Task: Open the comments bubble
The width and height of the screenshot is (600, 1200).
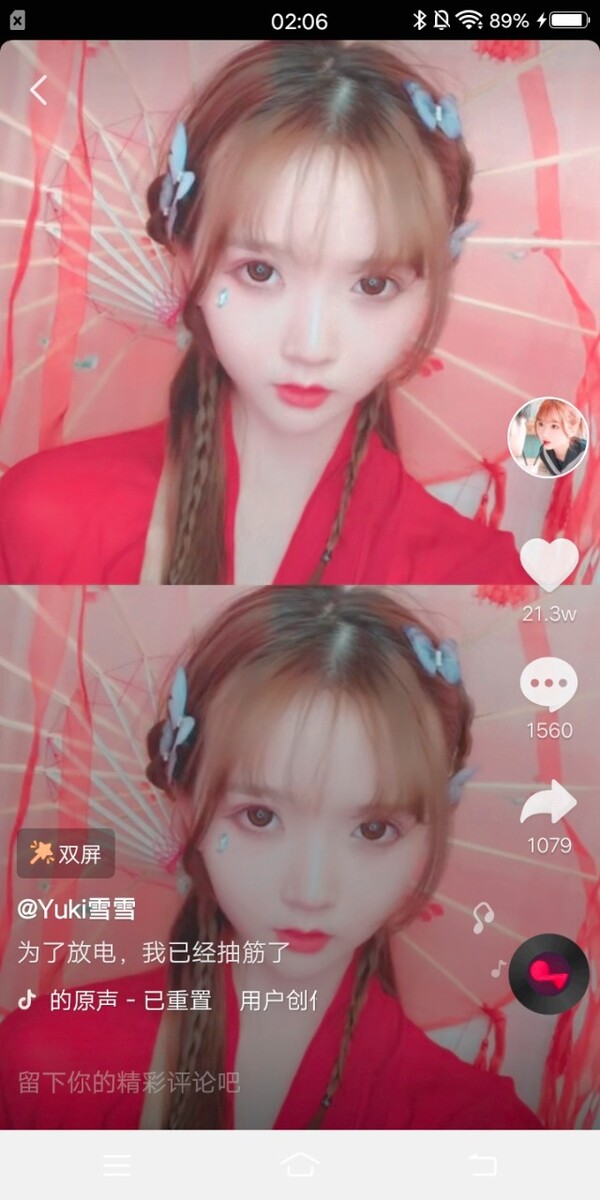Action: coord(549,686)
